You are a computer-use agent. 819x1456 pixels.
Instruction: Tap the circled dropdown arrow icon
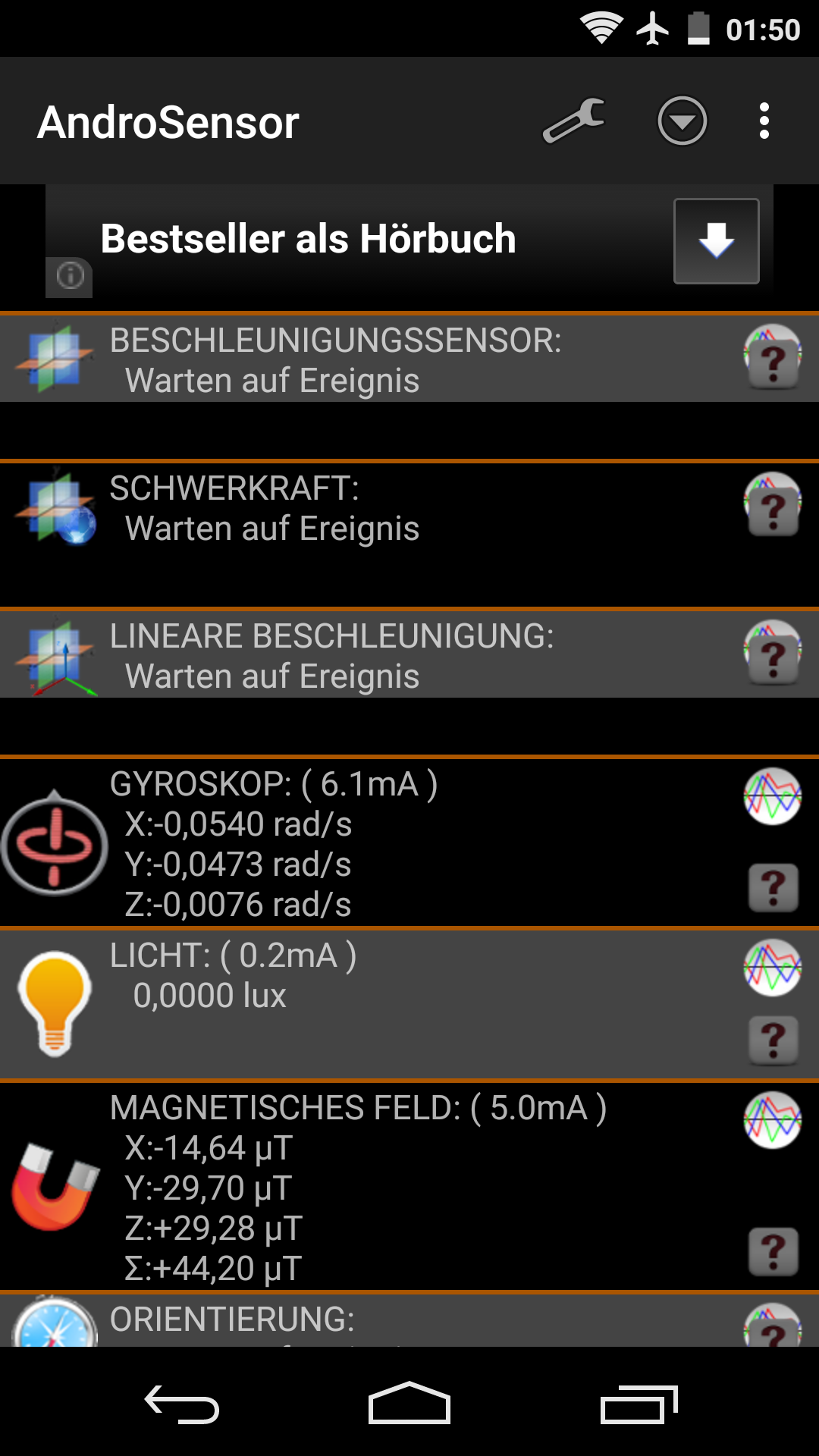tap(682, 121)
